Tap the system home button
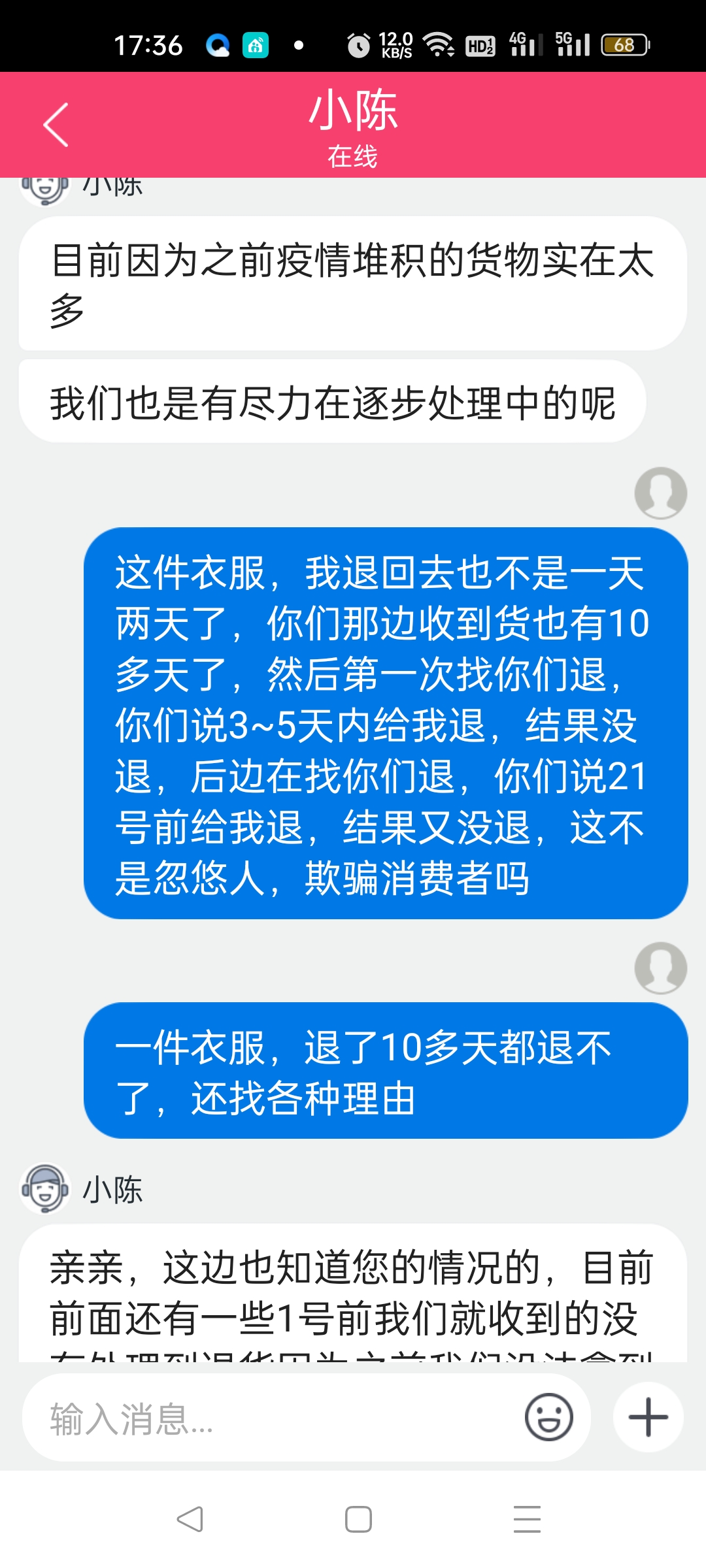This screenshot has height=1568, width=706. pos(358,1519)
